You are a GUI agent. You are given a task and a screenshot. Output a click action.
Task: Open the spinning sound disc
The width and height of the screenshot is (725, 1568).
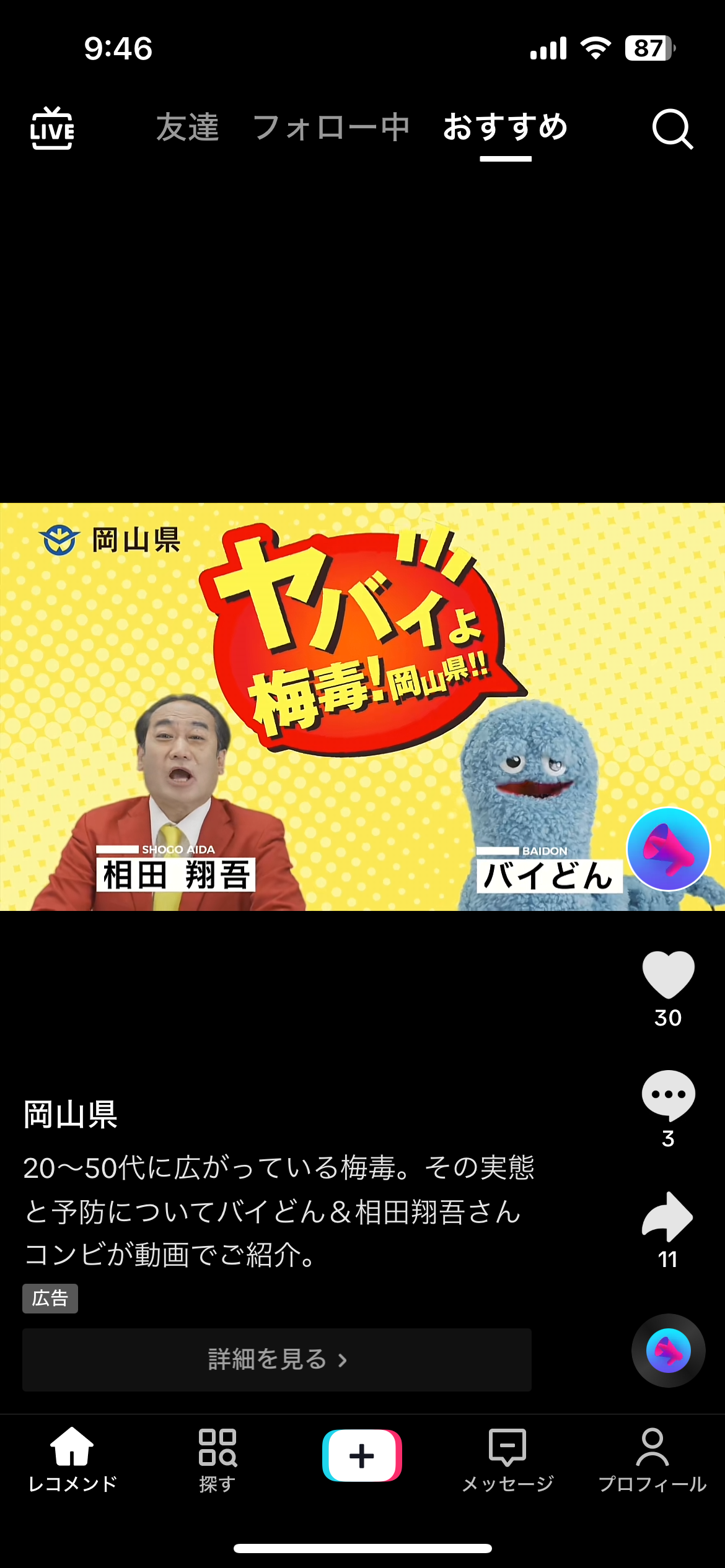(668, 1351)
